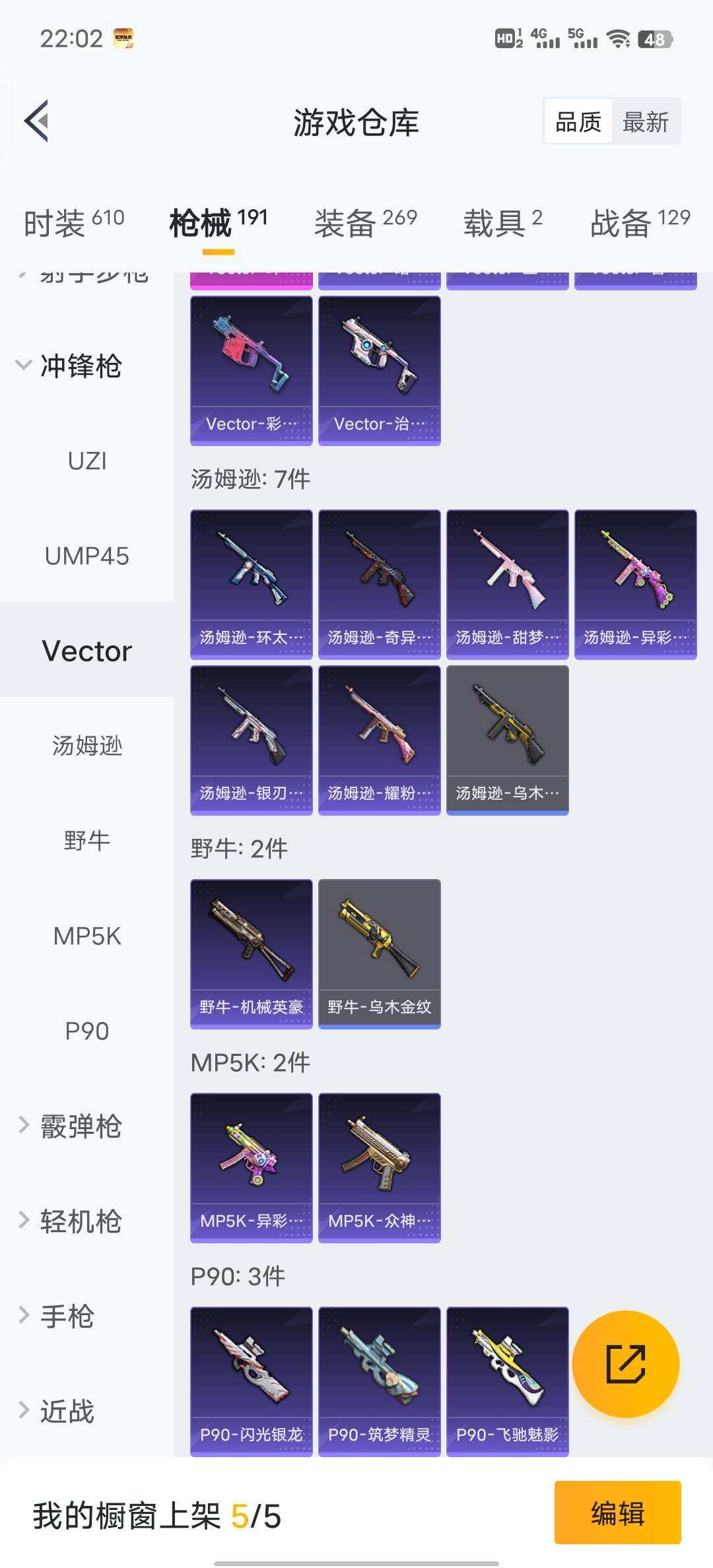Viewport: 713px width, 1568px height.
Task: Select the 汤姆逊-乌木金纹 weapon skin
Action: point(507,739)
